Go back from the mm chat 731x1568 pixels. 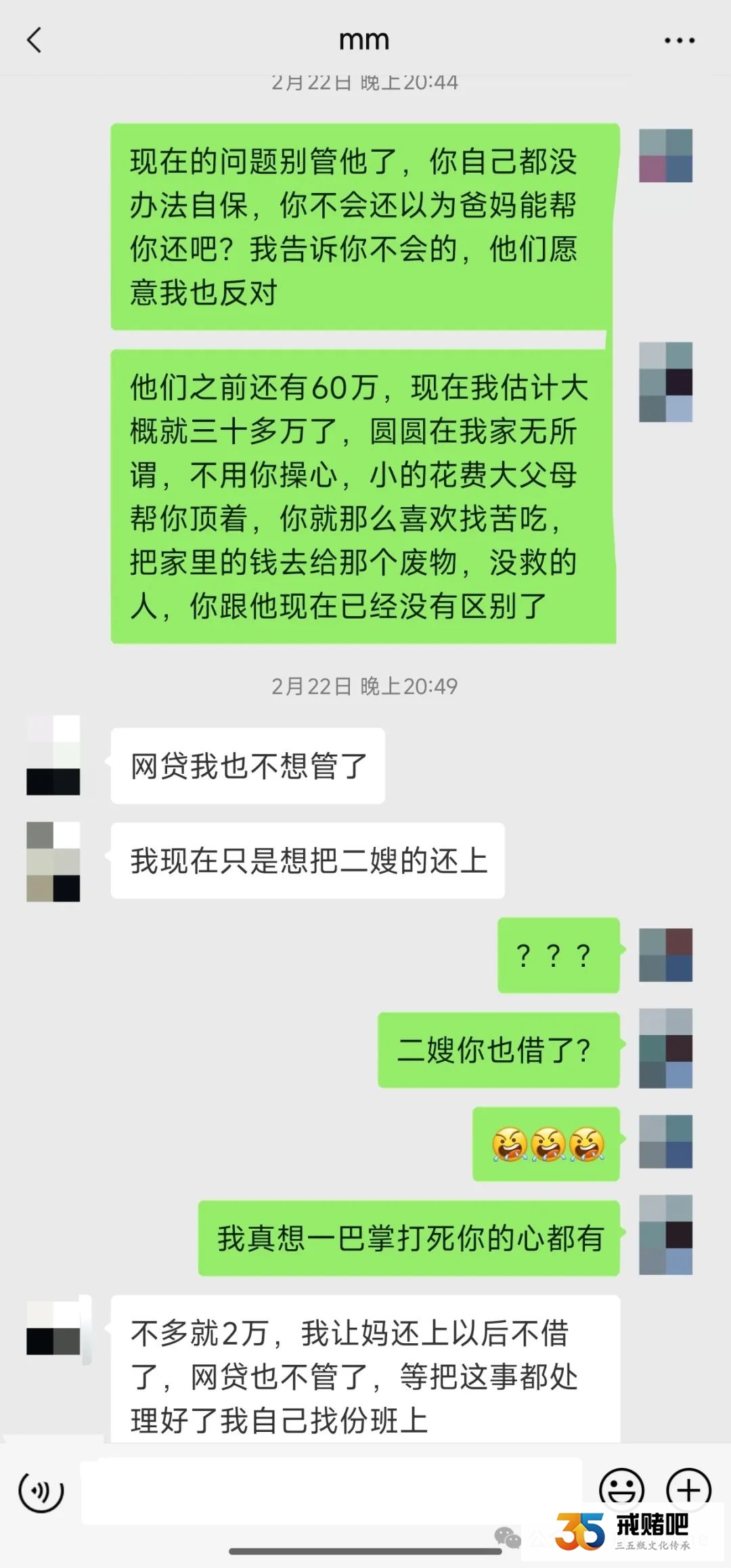35,41
